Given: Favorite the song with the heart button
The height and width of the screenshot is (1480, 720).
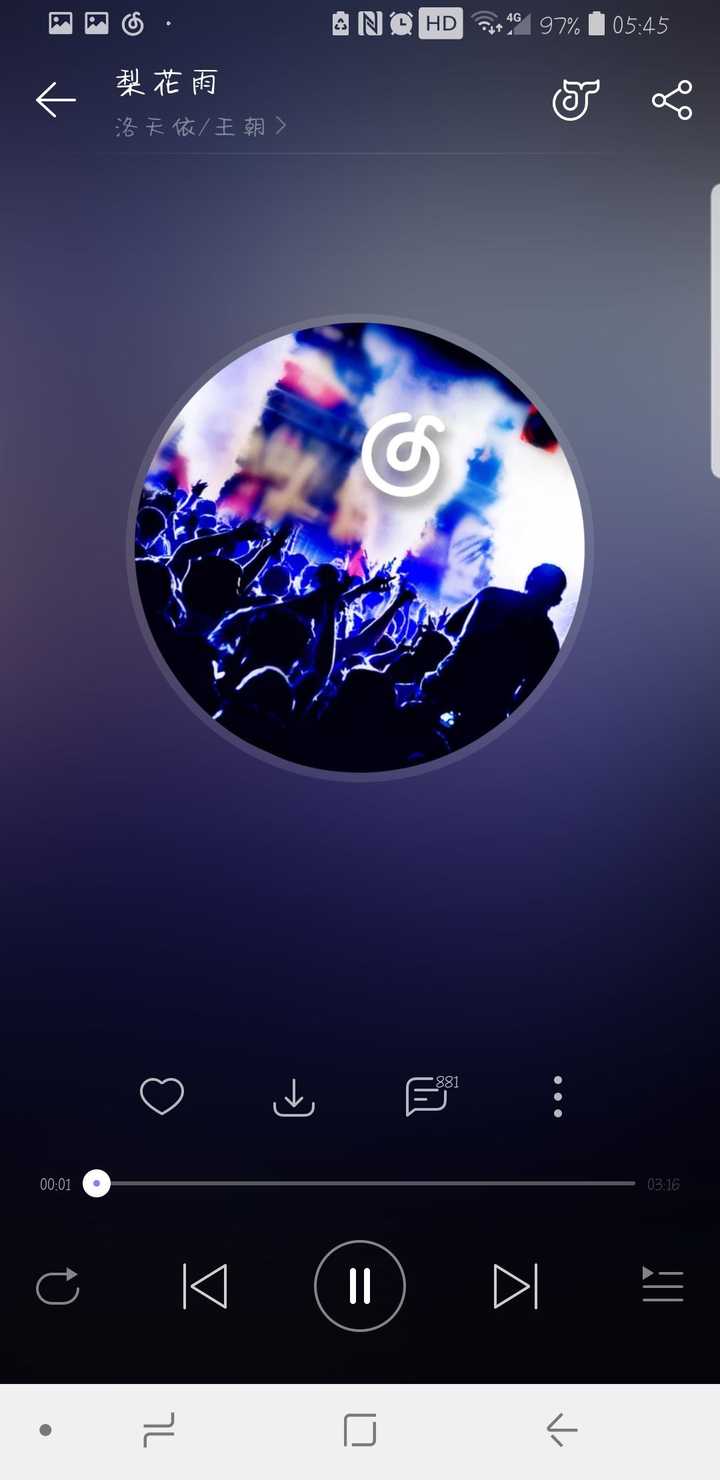Looking at the screenshot, I should tap(162, 1096).
